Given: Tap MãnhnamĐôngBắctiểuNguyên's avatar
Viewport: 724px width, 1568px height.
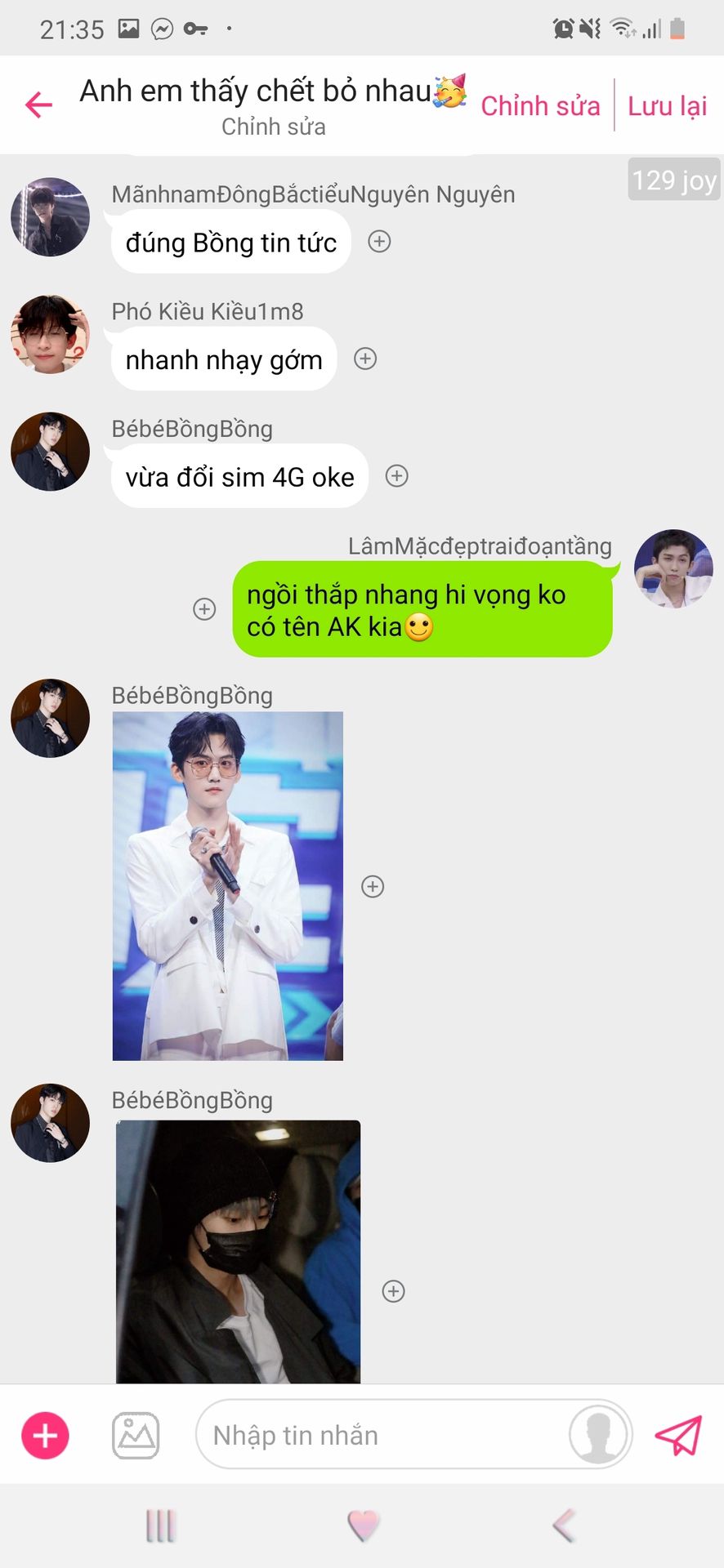Looking at the screenshot, I should (x=51, y=217).
